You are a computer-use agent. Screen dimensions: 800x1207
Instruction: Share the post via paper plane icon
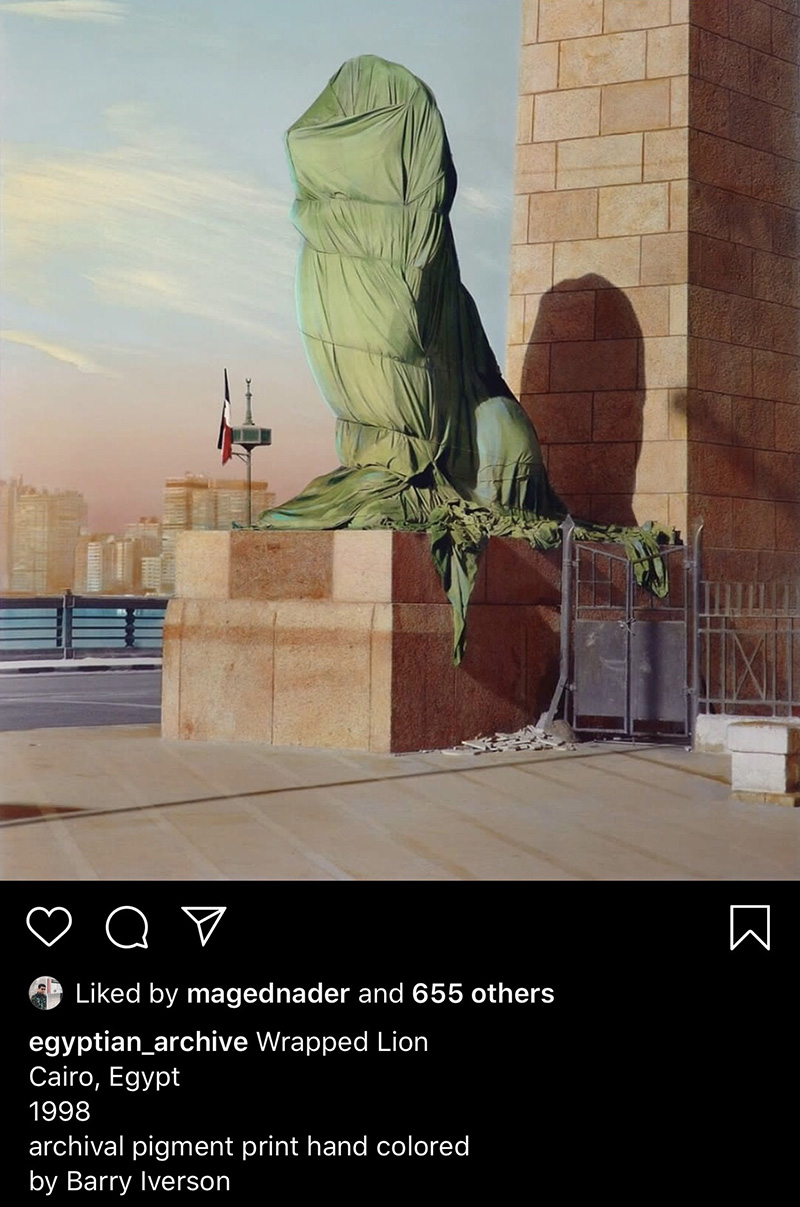tap(204, 925)
